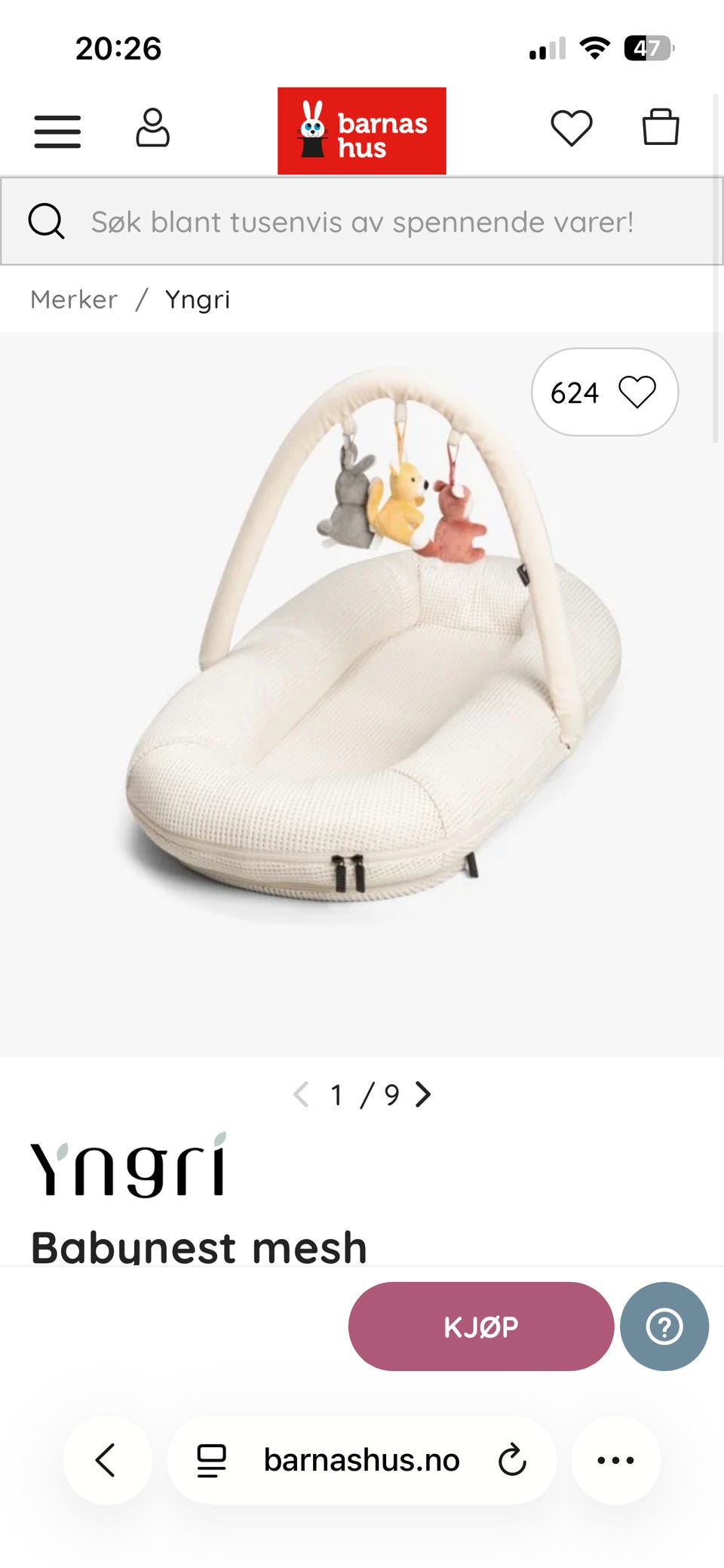Tap the KJØP buy button
The width and height of the screenshot is (724, 1568).
tap(481, 1326)
